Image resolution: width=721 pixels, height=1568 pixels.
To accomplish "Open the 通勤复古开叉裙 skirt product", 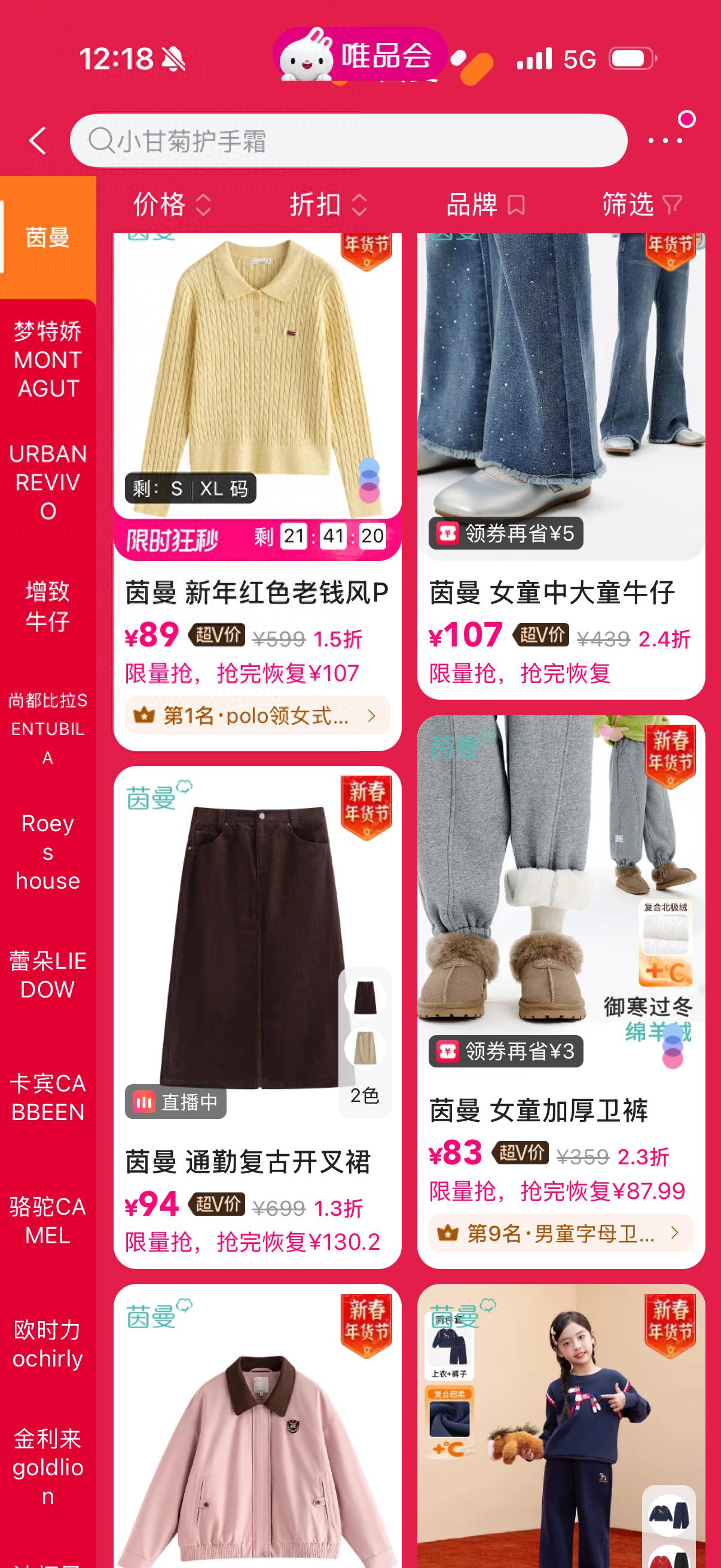I will [256, 950].
